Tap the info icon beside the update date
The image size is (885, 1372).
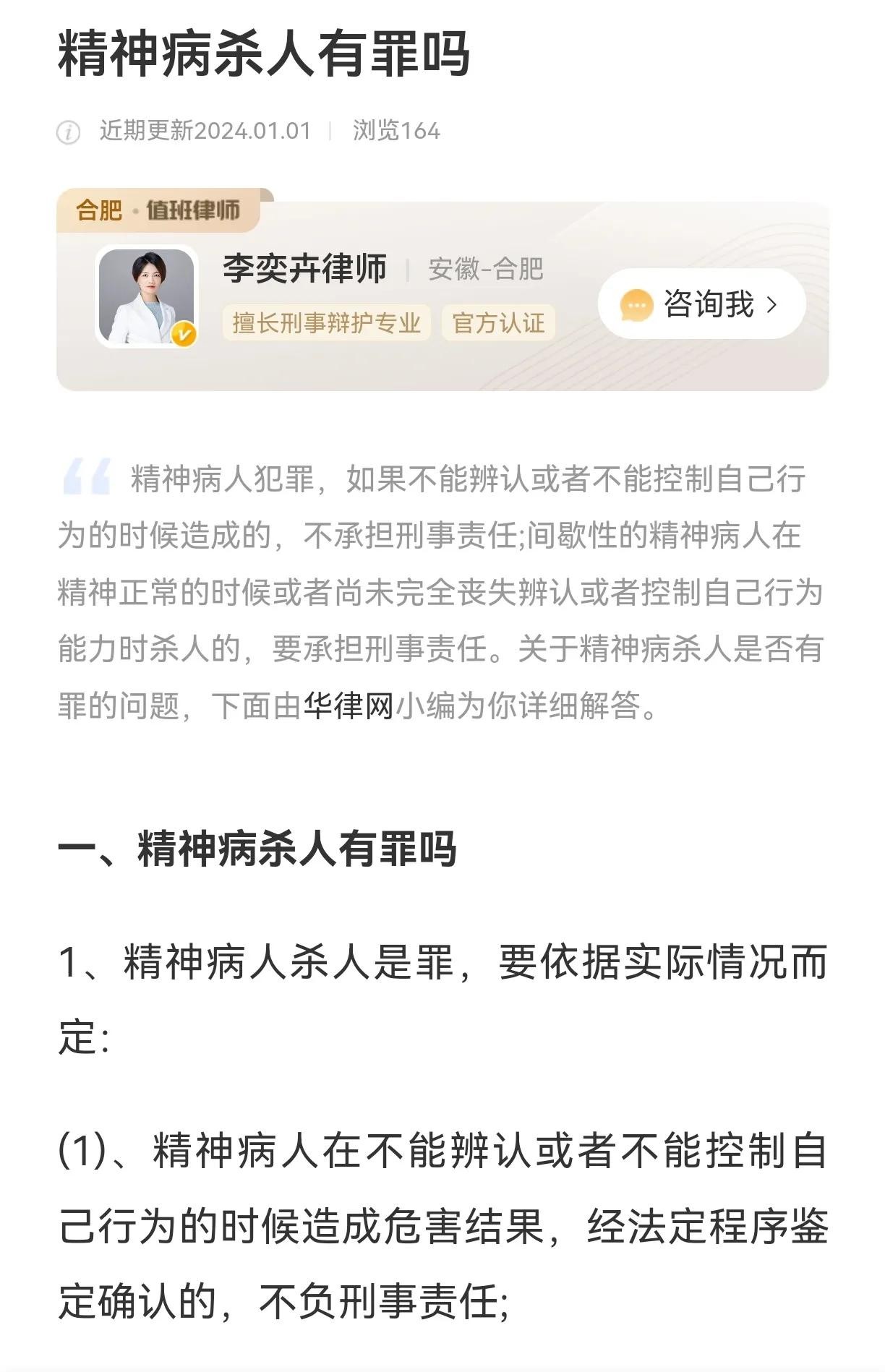point(69,132)
